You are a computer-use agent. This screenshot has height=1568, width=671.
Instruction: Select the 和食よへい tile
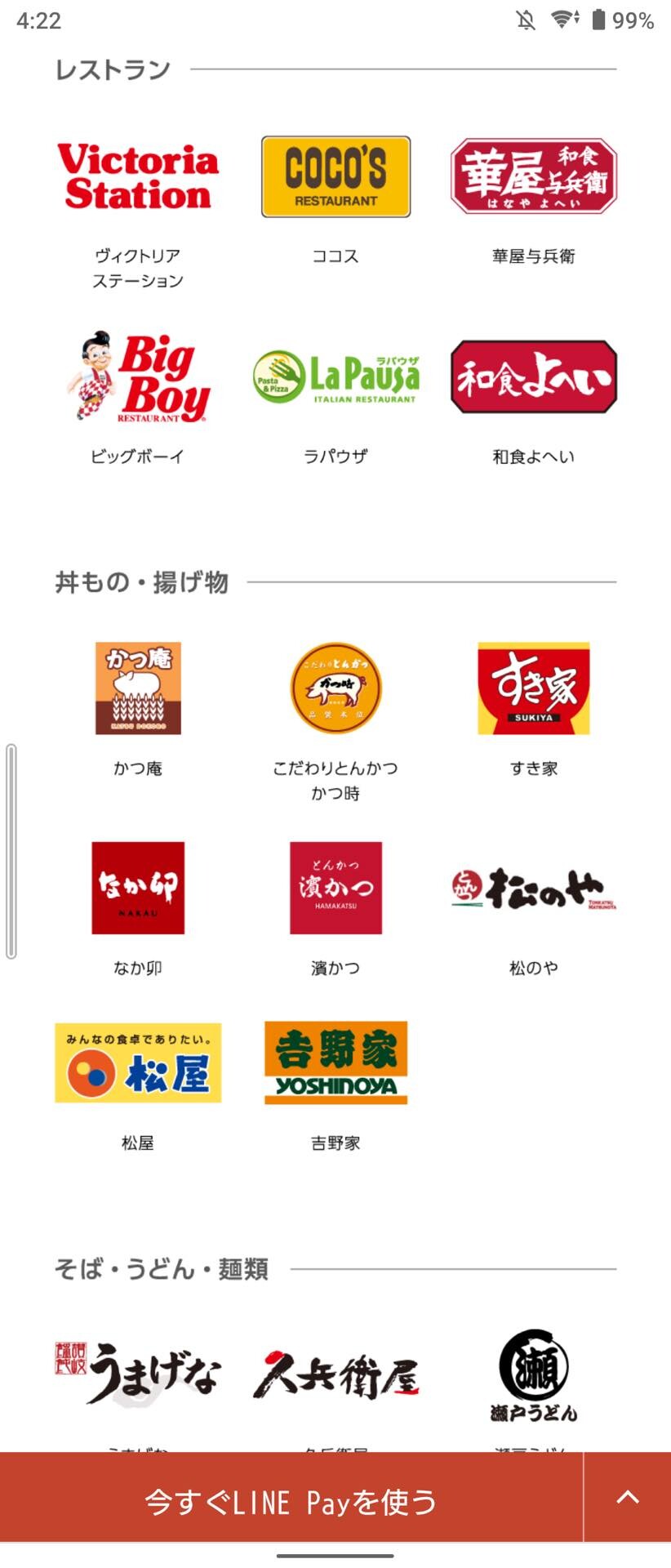pos(533,377)
